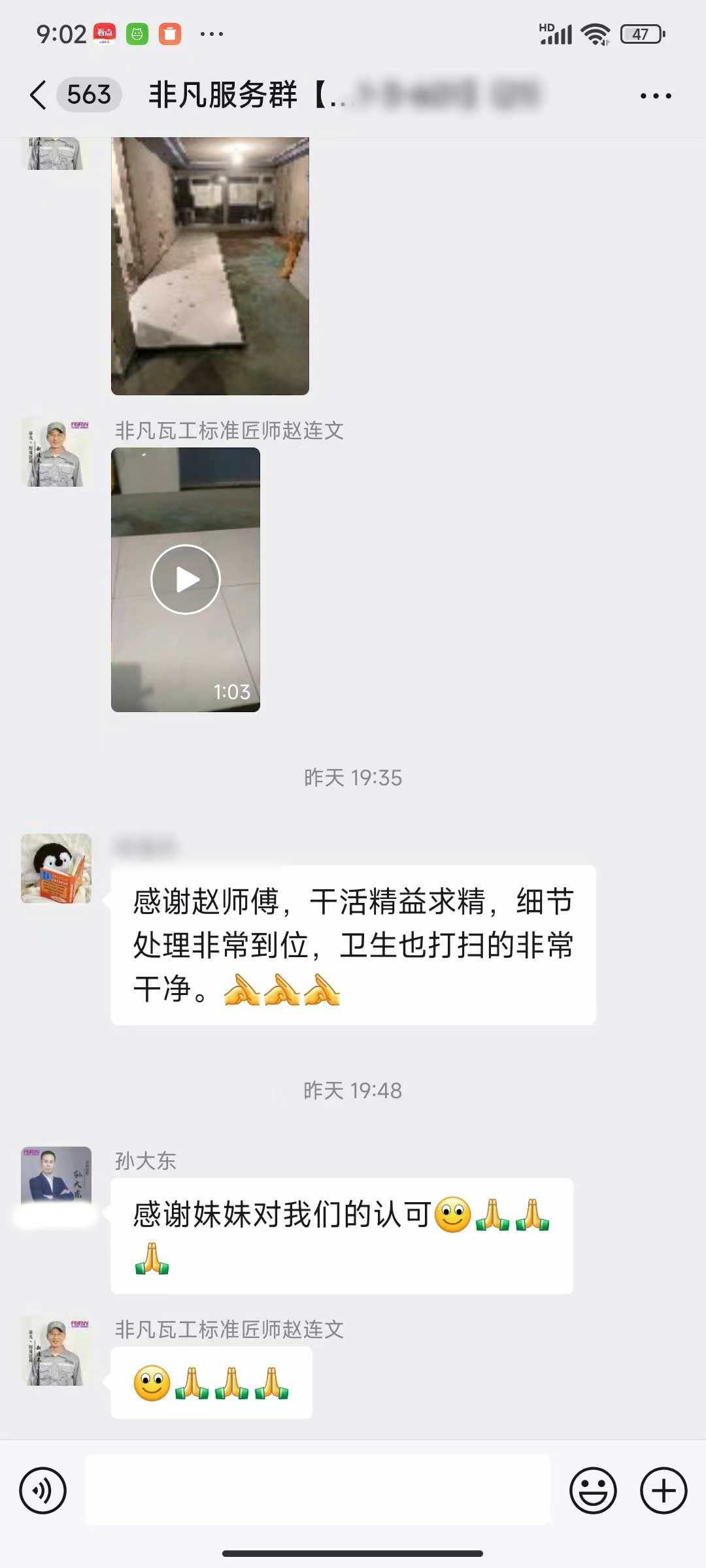
Task: Play the 1:03 video message
Action: tap(186, 580)
